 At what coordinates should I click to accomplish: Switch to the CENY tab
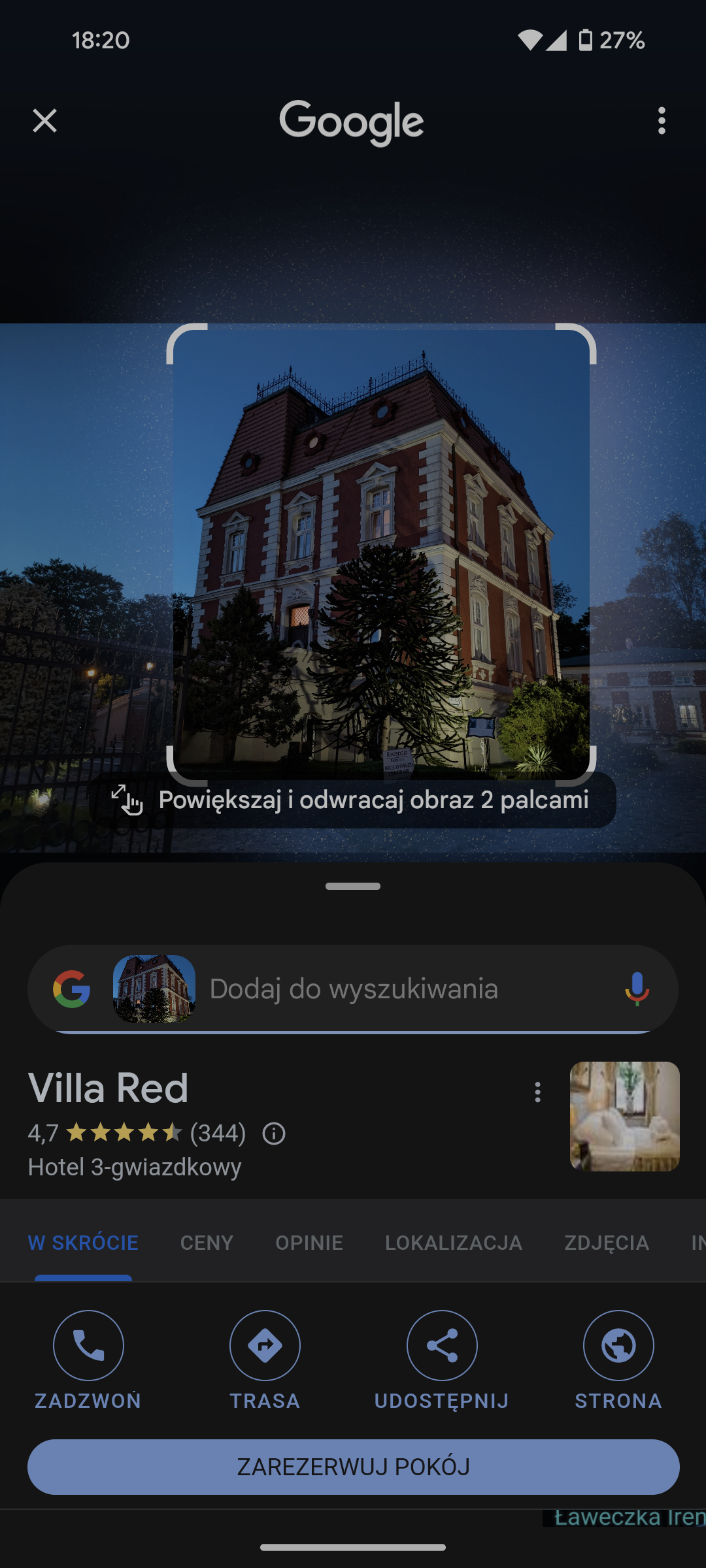pyautogui.click(x=207, y=1243)
